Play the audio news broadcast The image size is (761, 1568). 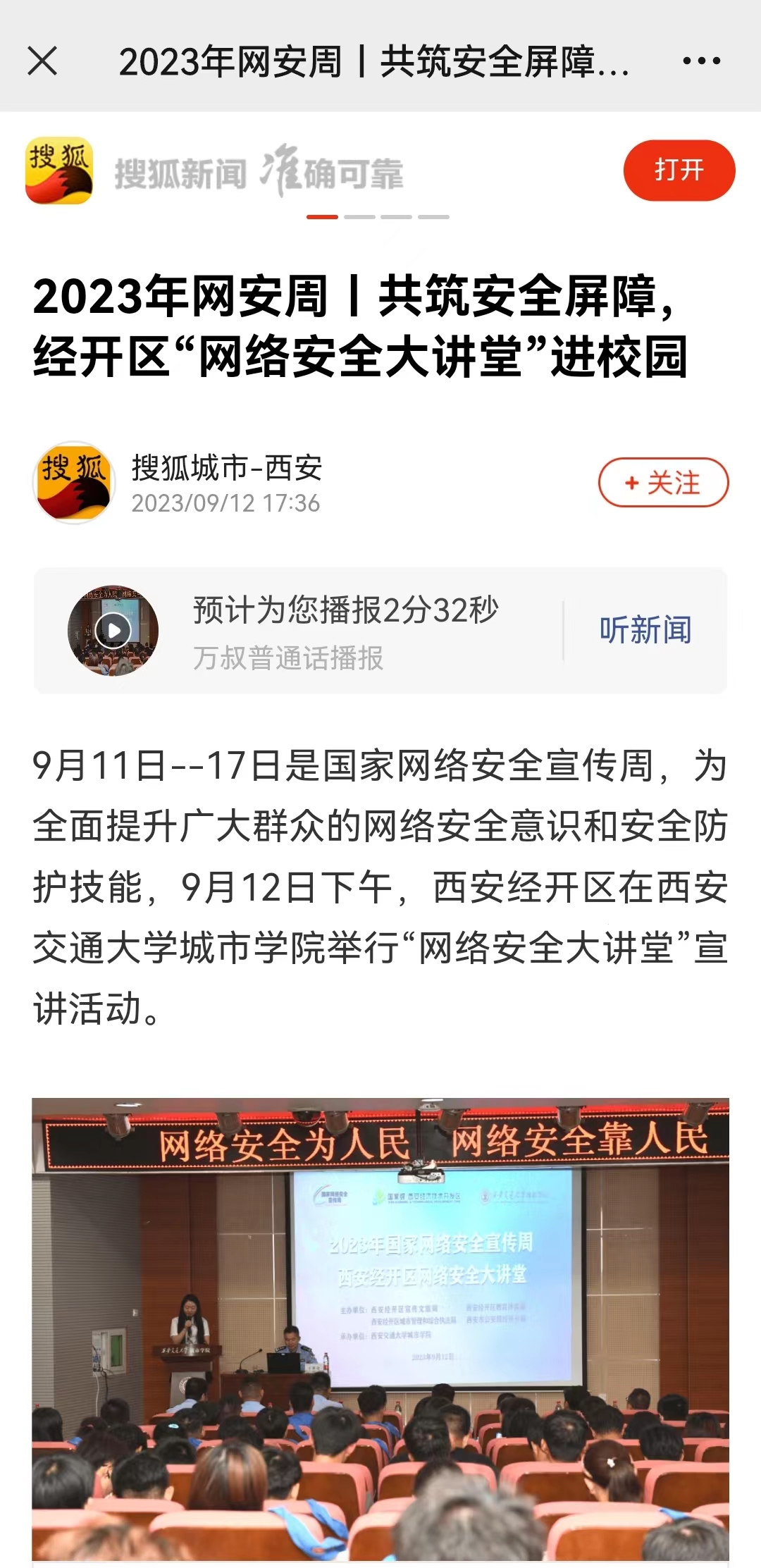113,630
